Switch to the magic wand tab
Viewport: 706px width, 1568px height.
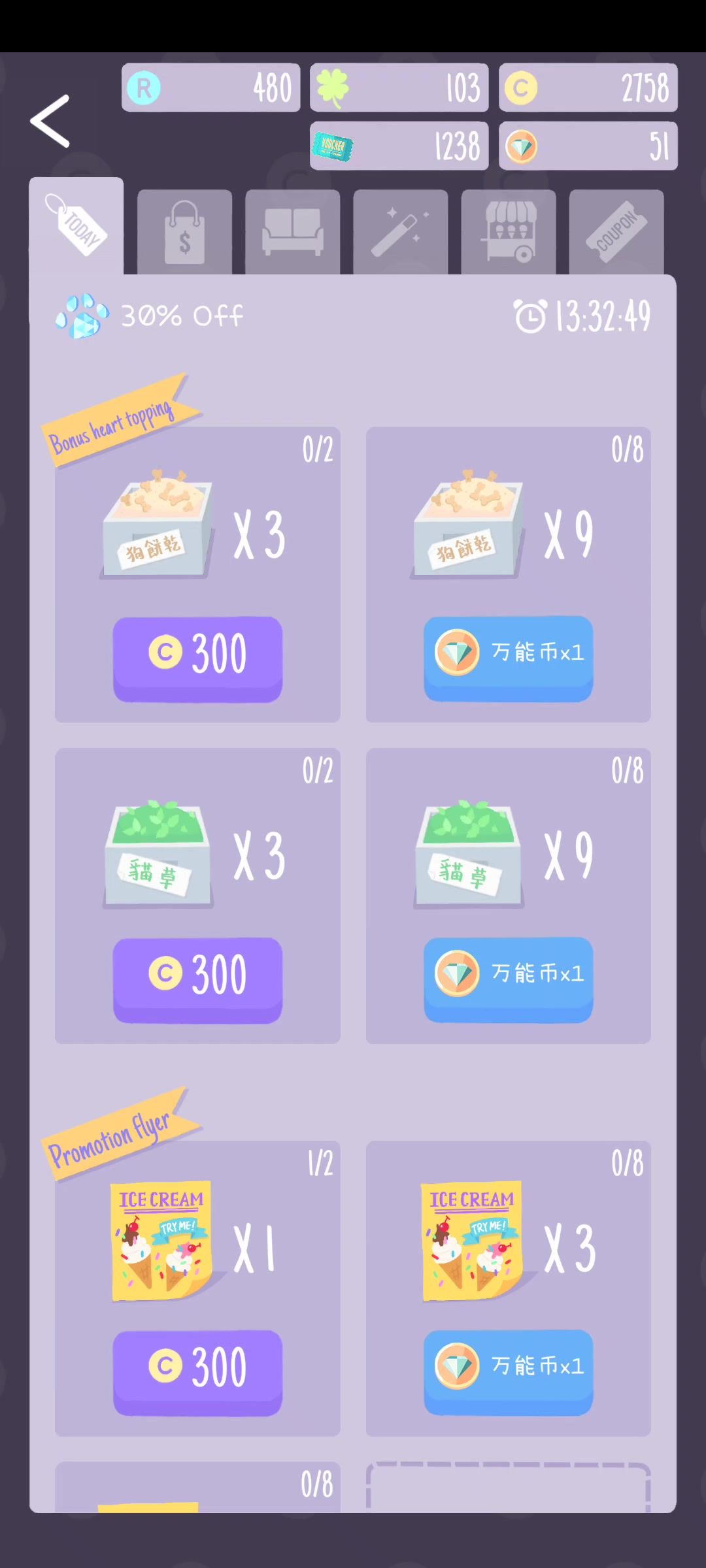click(x=400, y=233)
